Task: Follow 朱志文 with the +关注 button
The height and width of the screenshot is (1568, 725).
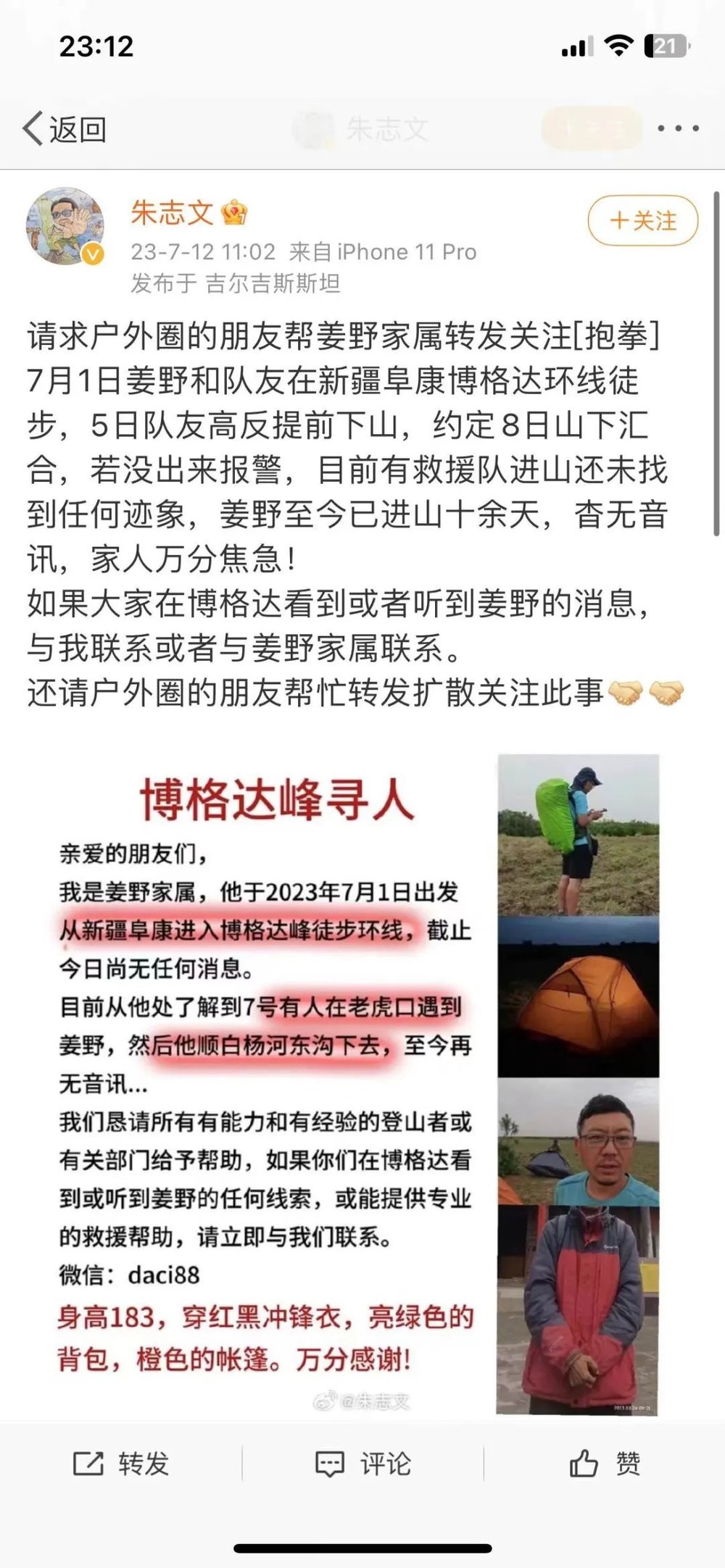Action: (643, 221)
